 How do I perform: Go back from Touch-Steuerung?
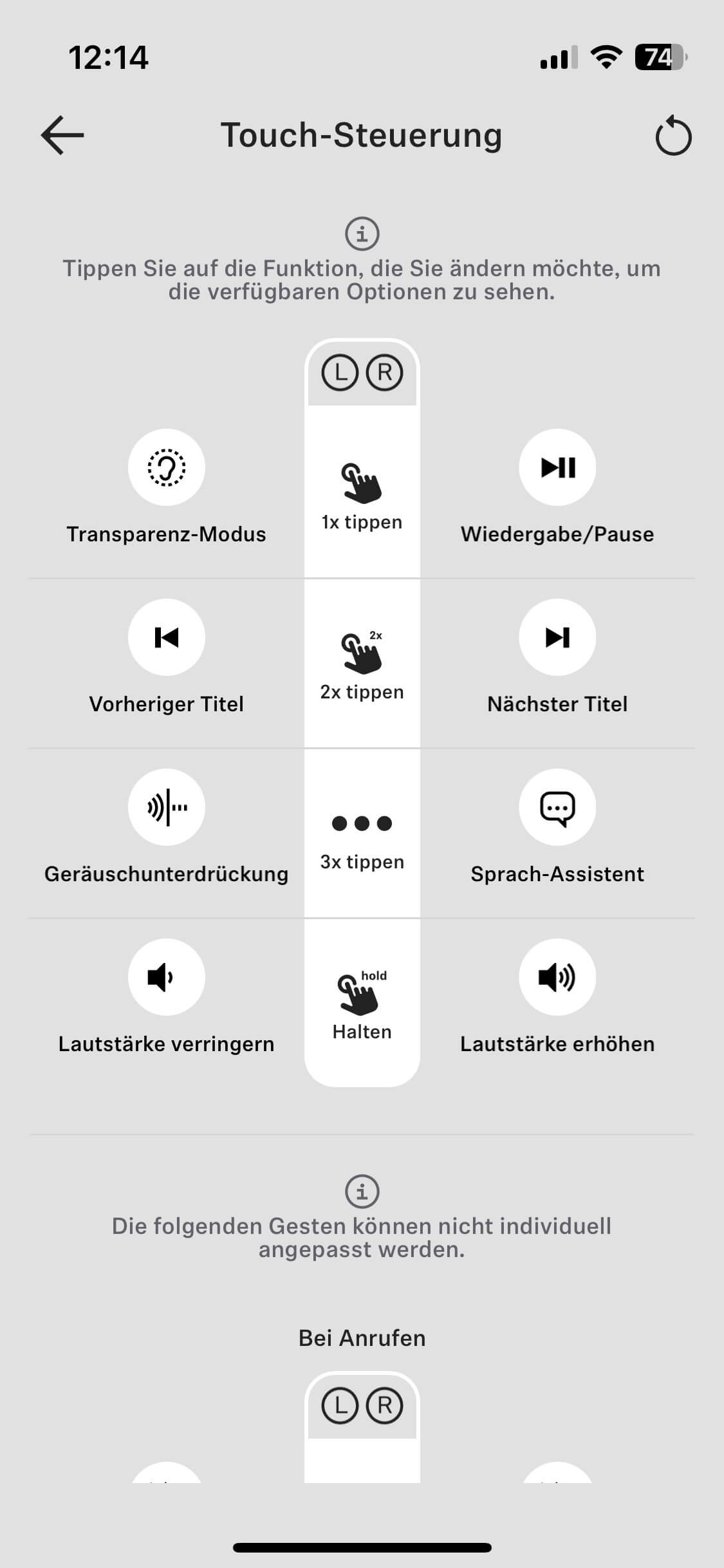point(62,135)
